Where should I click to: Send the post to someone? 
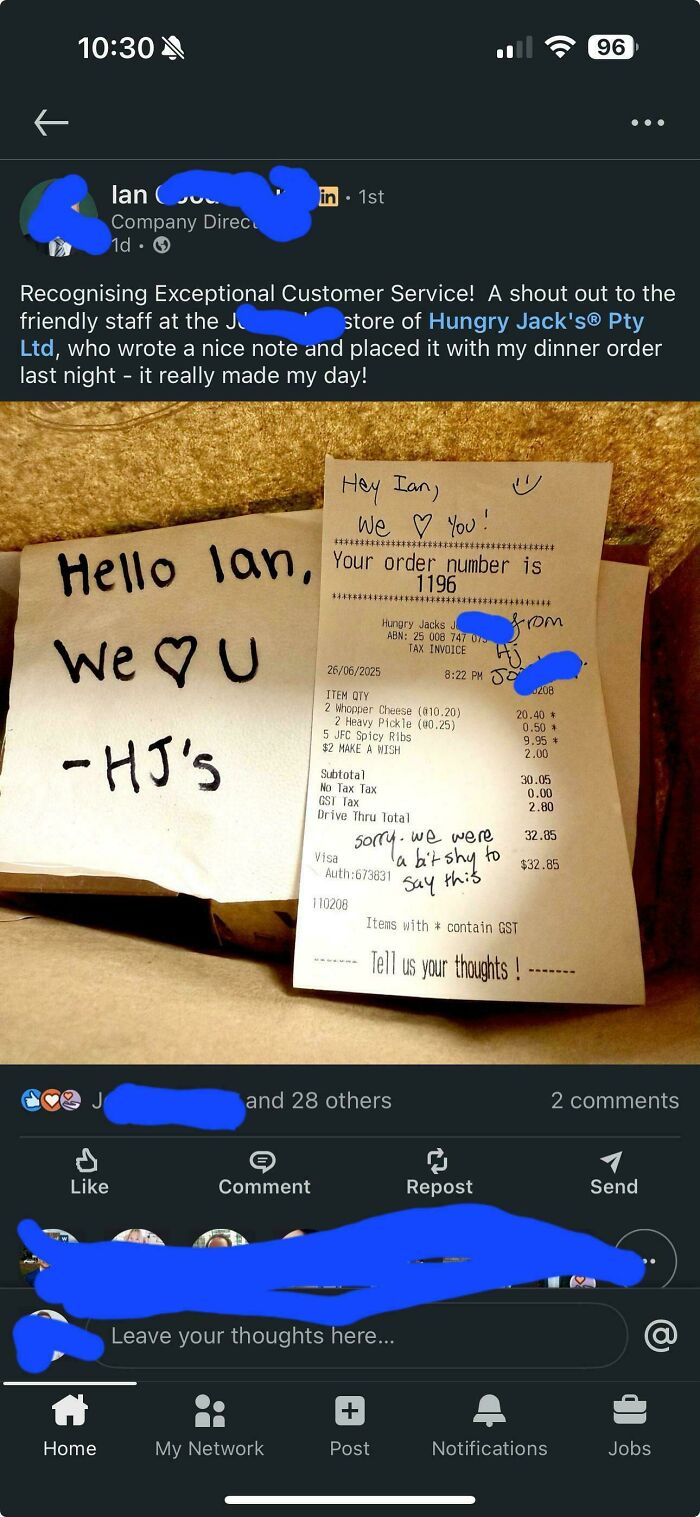[613, 1172]
